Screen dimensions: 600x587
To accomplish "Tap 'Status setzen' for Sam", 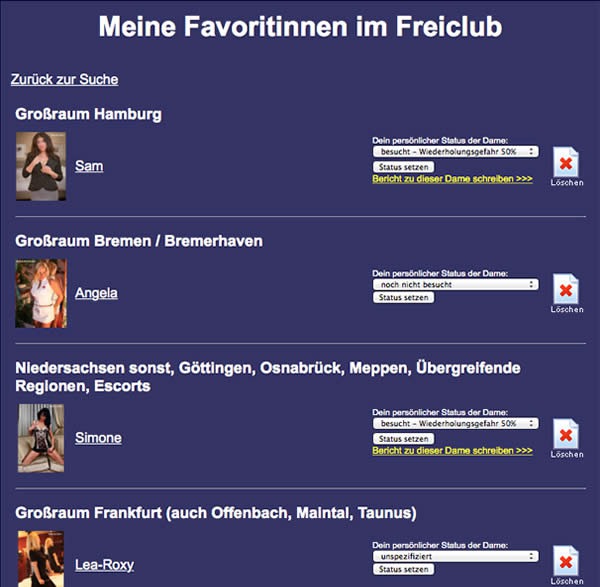I will coord(404,167).
